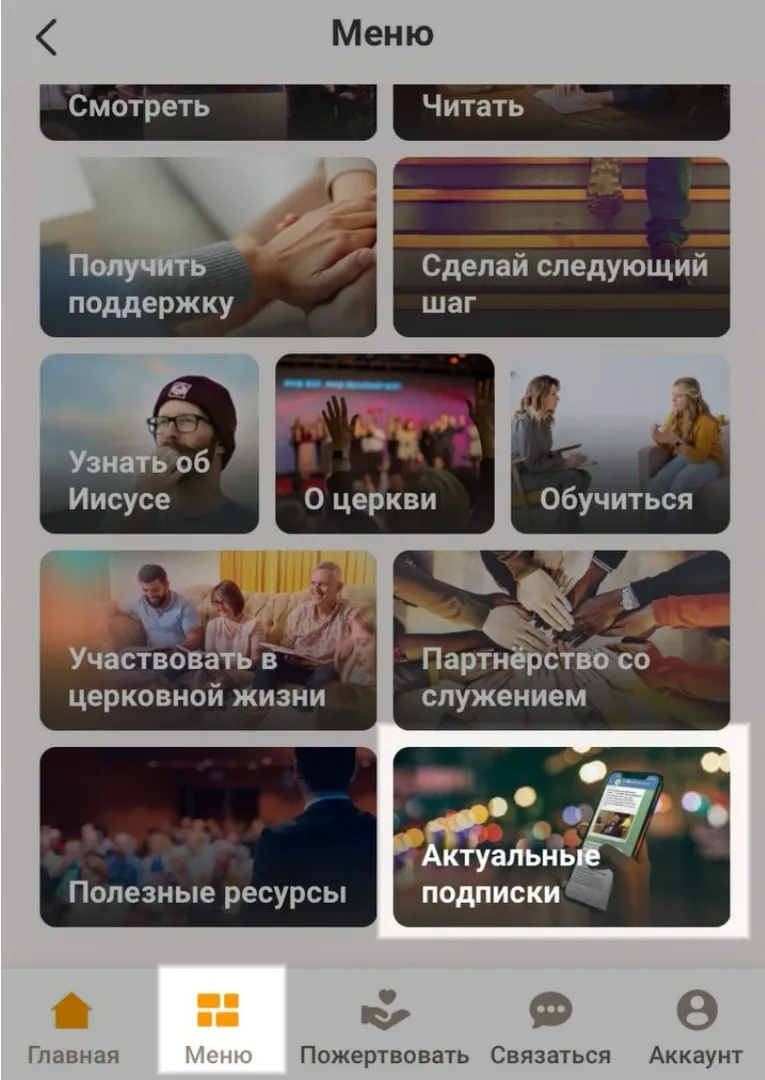The image size is (765, 1080).
Task: Select the Обучиться tile
Action: point(620,443)
